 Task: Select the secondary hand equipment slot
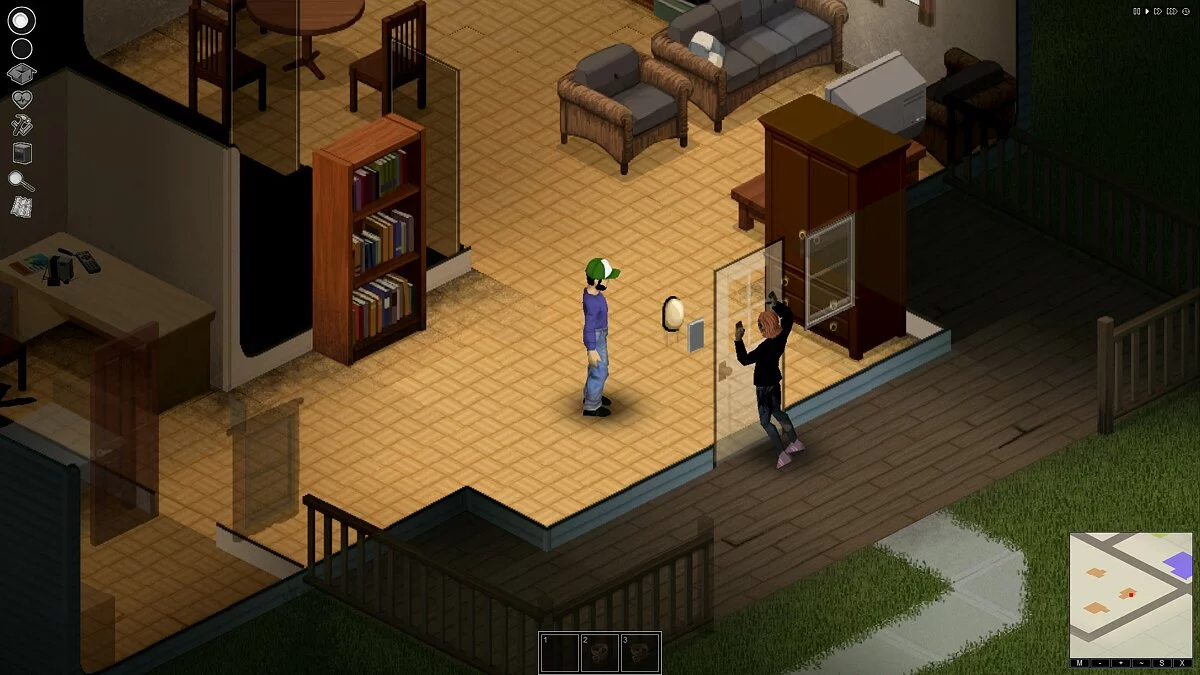[x=21, y=48]
